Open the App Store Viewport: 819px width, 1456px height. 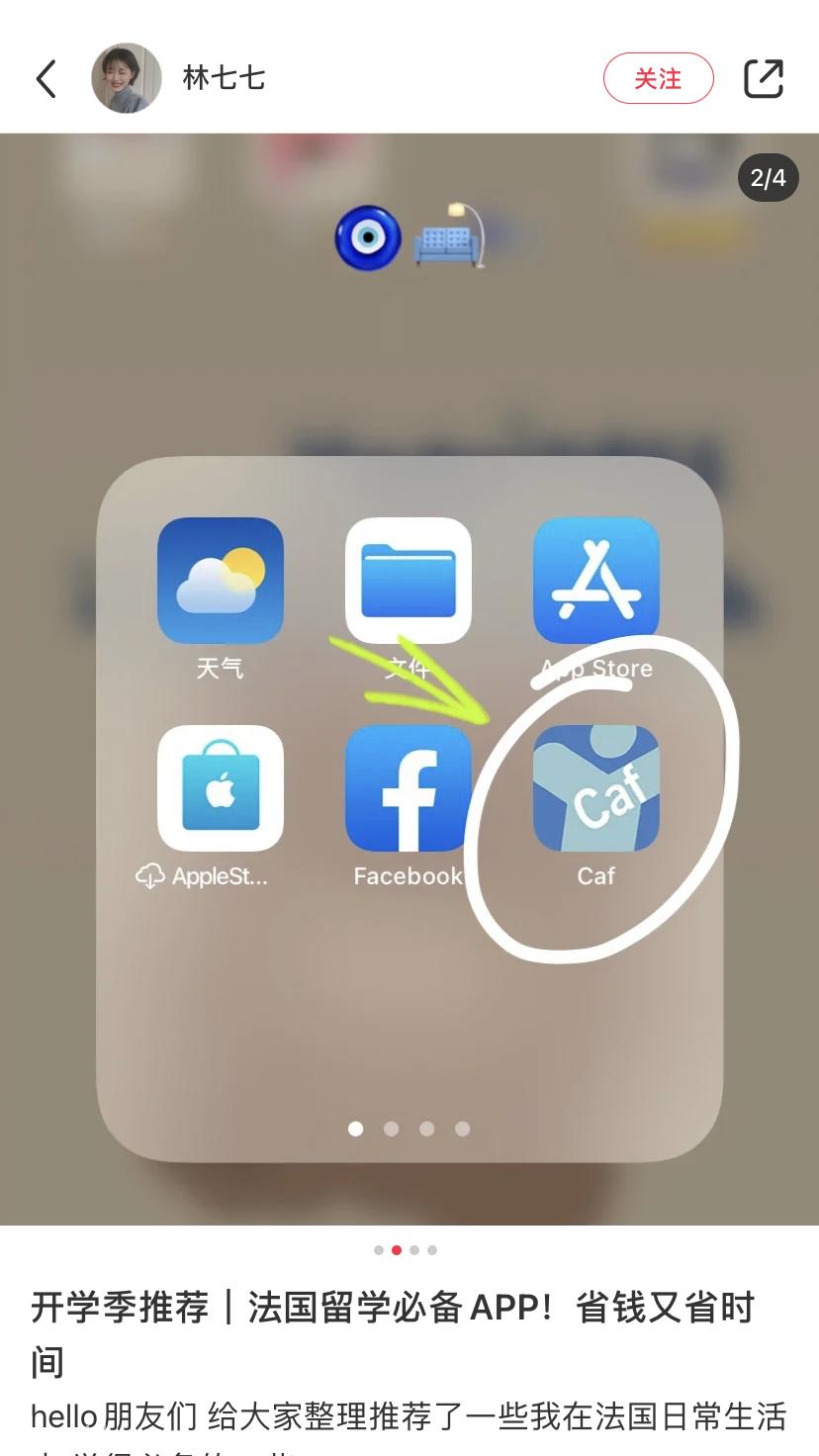pyautogui.click(x=595, y=580)
